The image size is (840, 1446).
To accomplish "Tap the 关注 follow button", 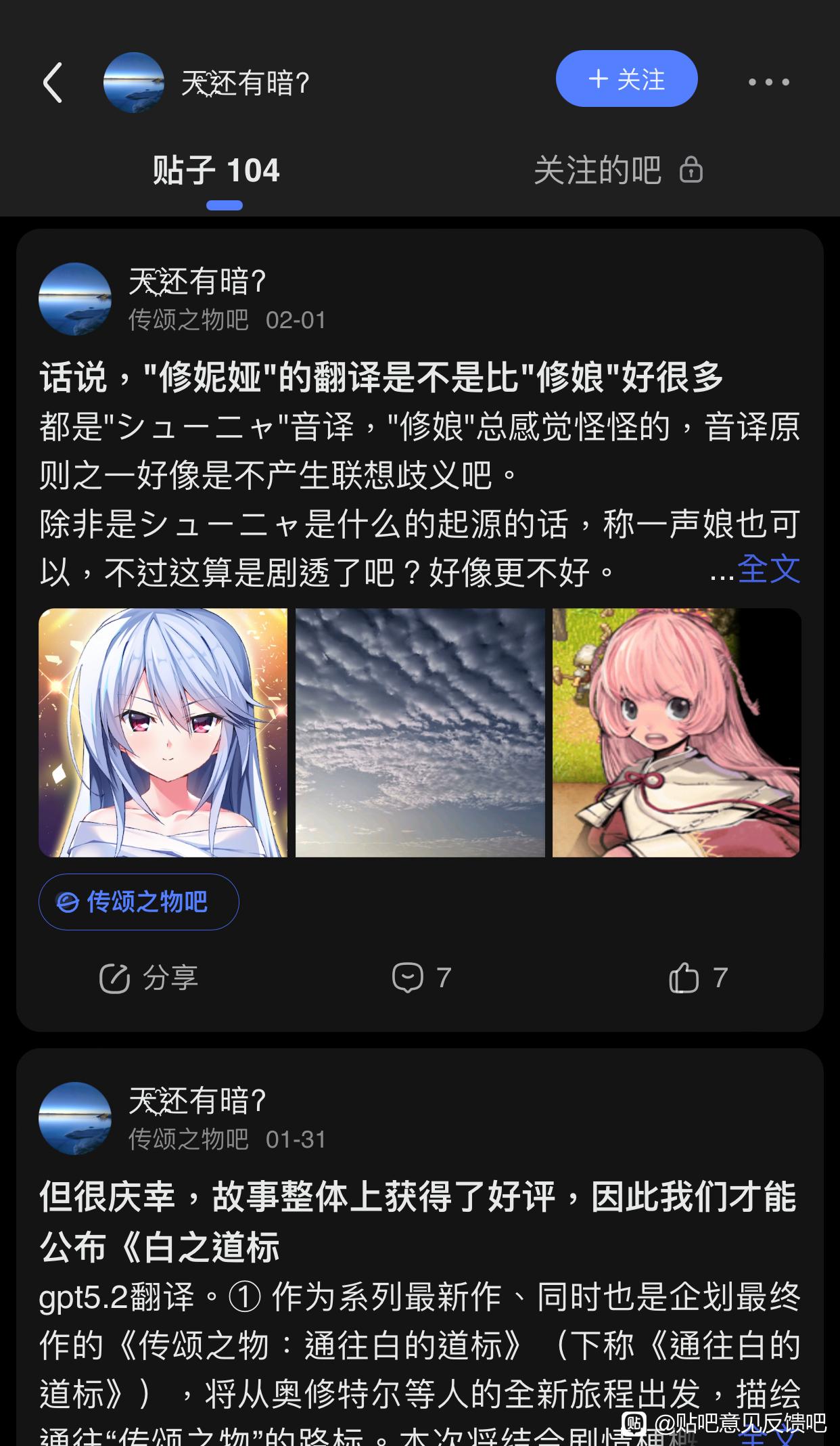I will tap(626, 79).
